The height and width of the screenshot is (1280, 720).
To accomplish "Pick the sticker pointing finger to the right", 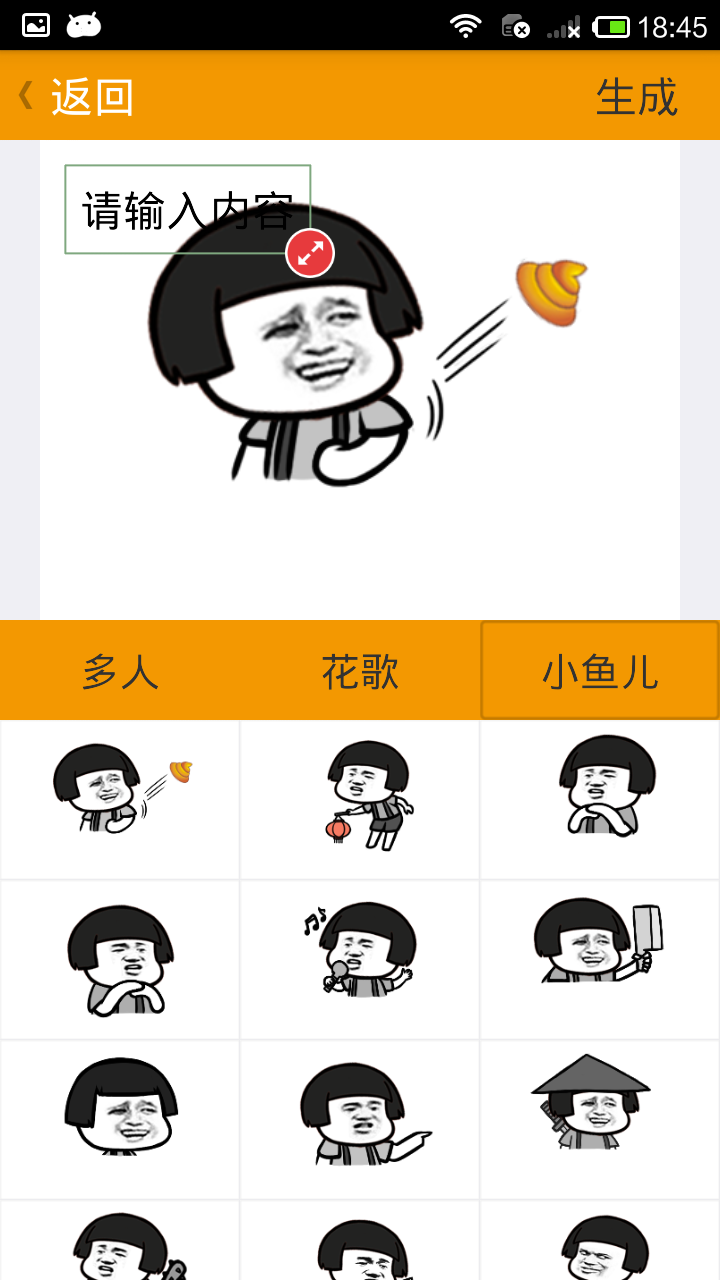I will pyautogui.click(x=360, y=1120).
